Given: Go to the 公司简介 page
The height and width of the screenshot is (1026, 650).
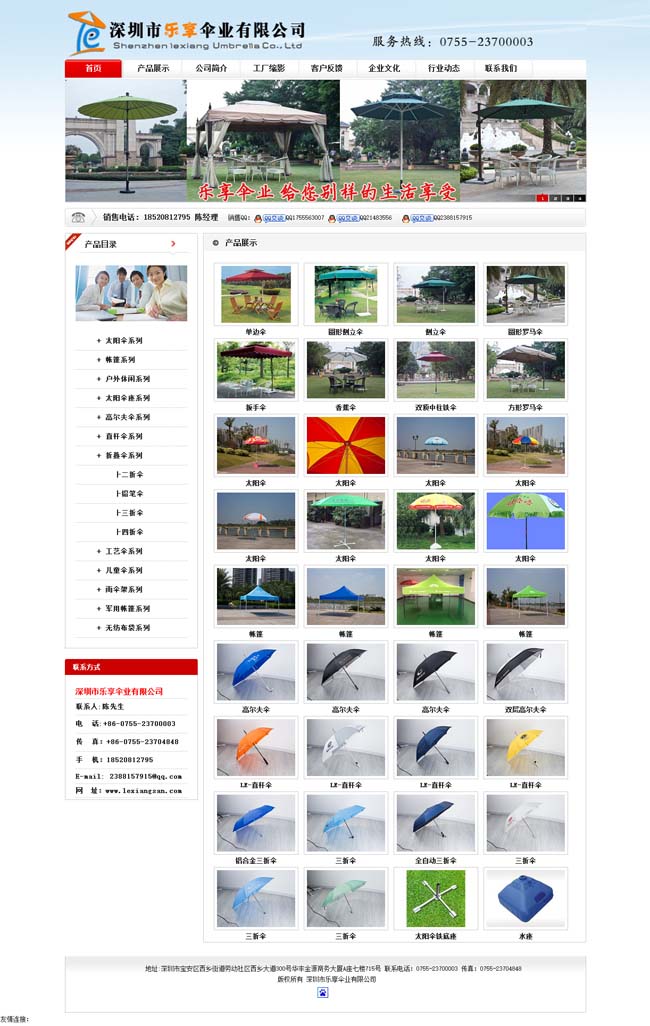Looking at the screenshot, I should [211, 68].
